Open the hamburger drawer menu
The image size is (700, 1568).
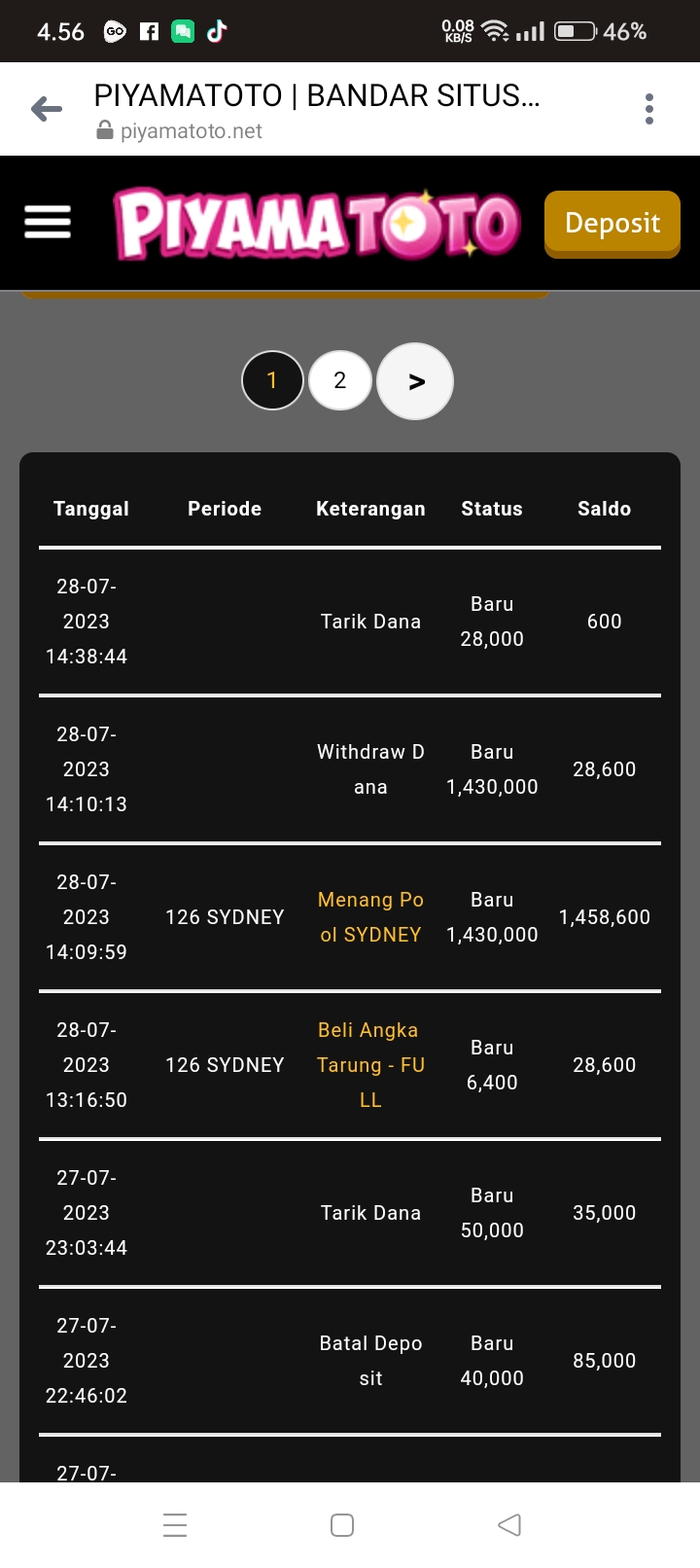point(48,222)
